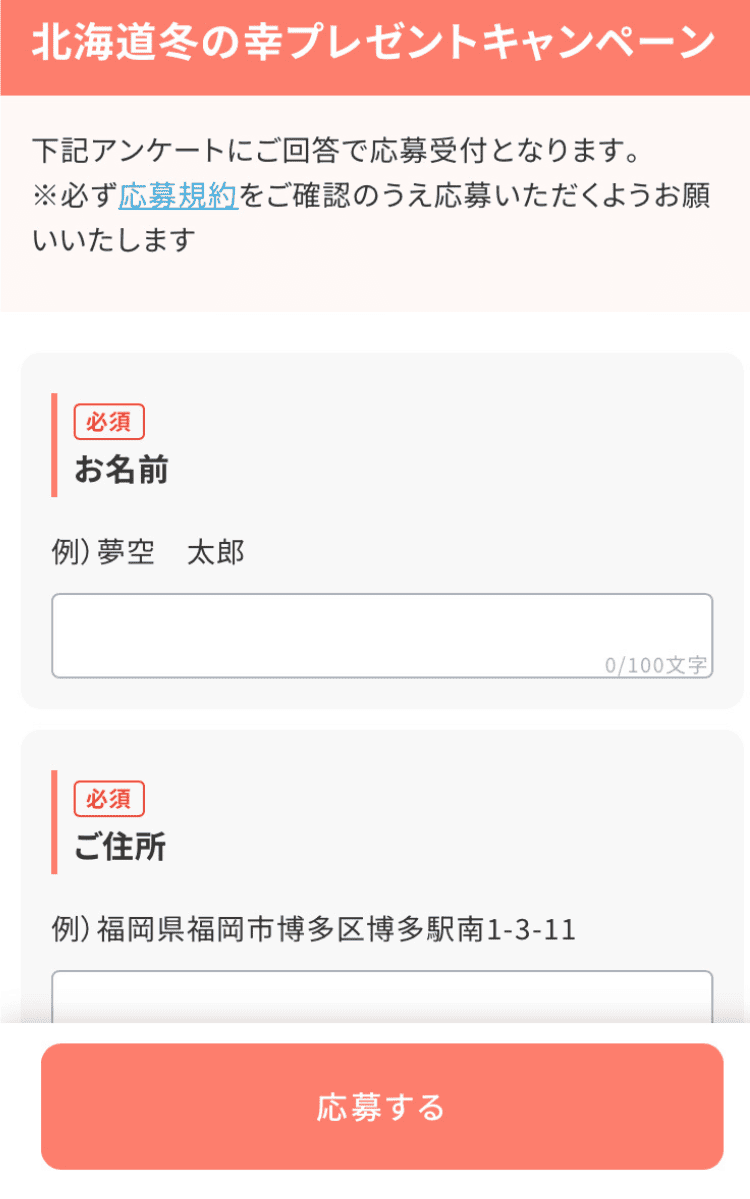
Task: Click the お名前 form card
Action: pyautogui.click(x=375, y=525)
